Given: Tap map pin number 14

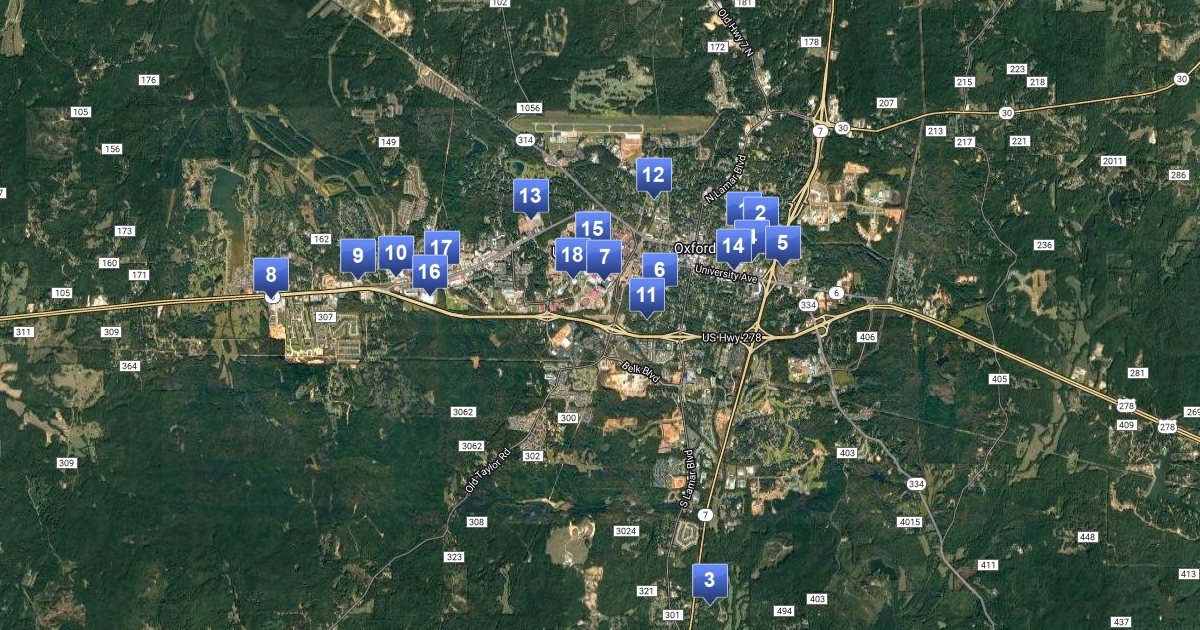Looking at the screenshot, I should [733, 246].
